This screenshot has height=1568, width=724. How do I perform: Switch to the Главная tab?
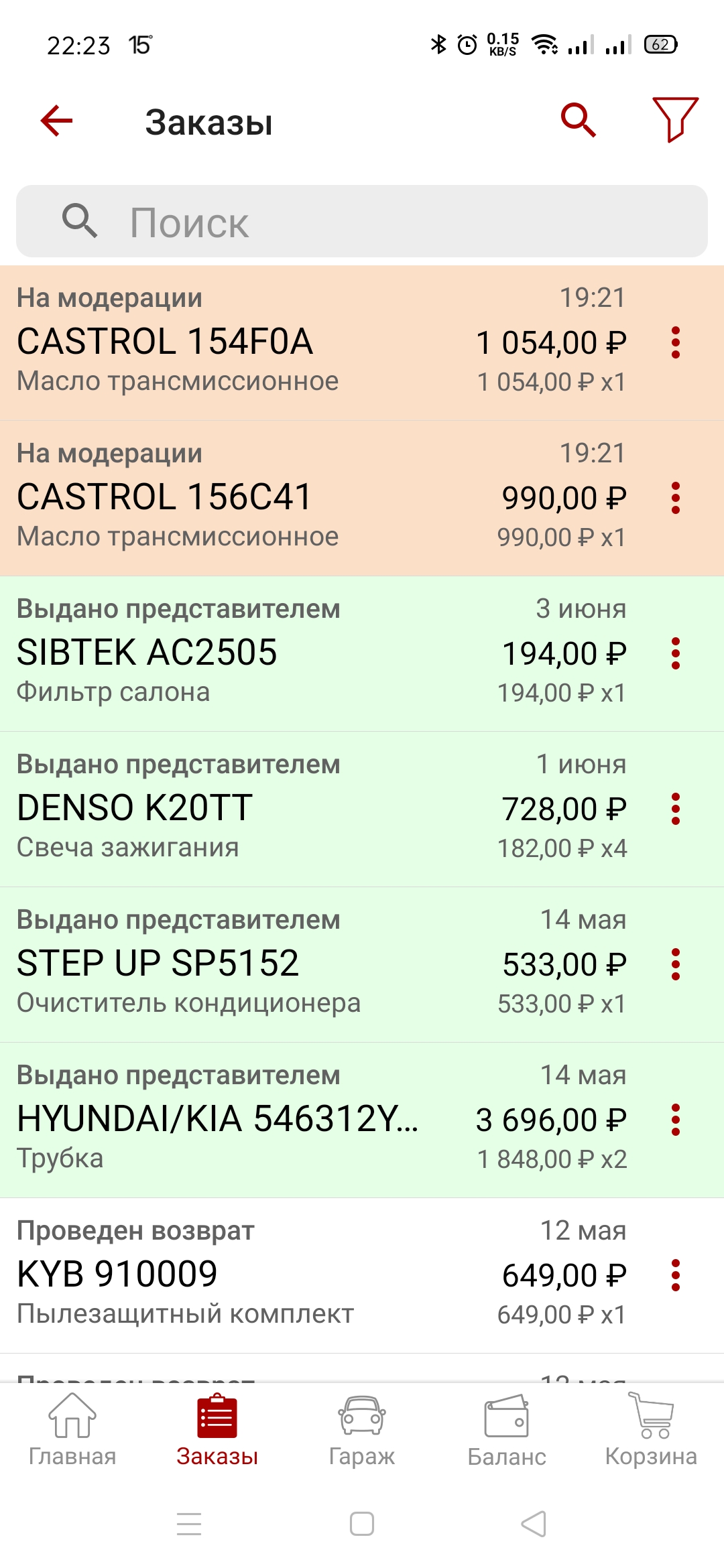pos(72,1430)
